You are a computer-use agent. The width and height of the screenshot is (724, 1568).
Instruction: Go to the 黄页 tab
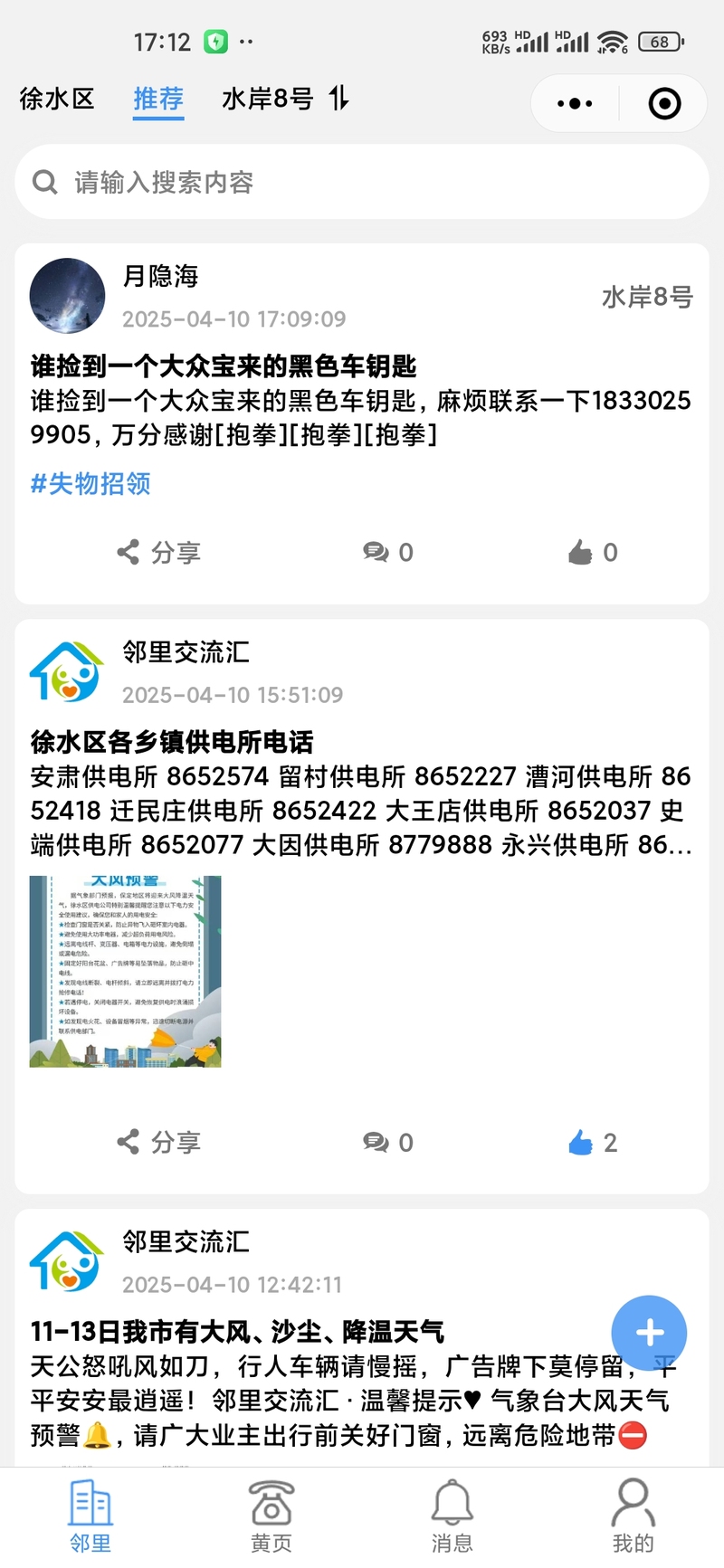(271, 1518)
